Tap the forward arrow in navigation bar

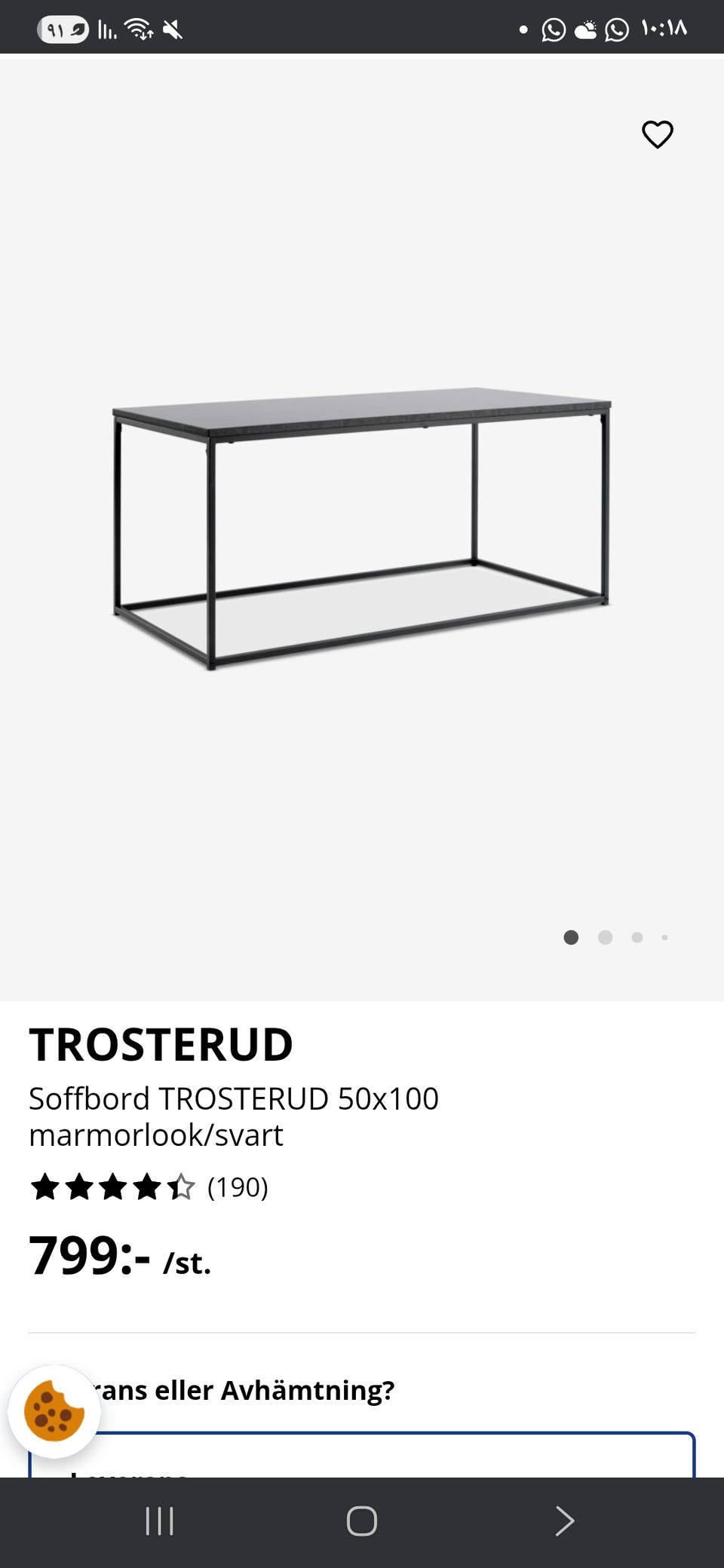[x=564, y=1521]
